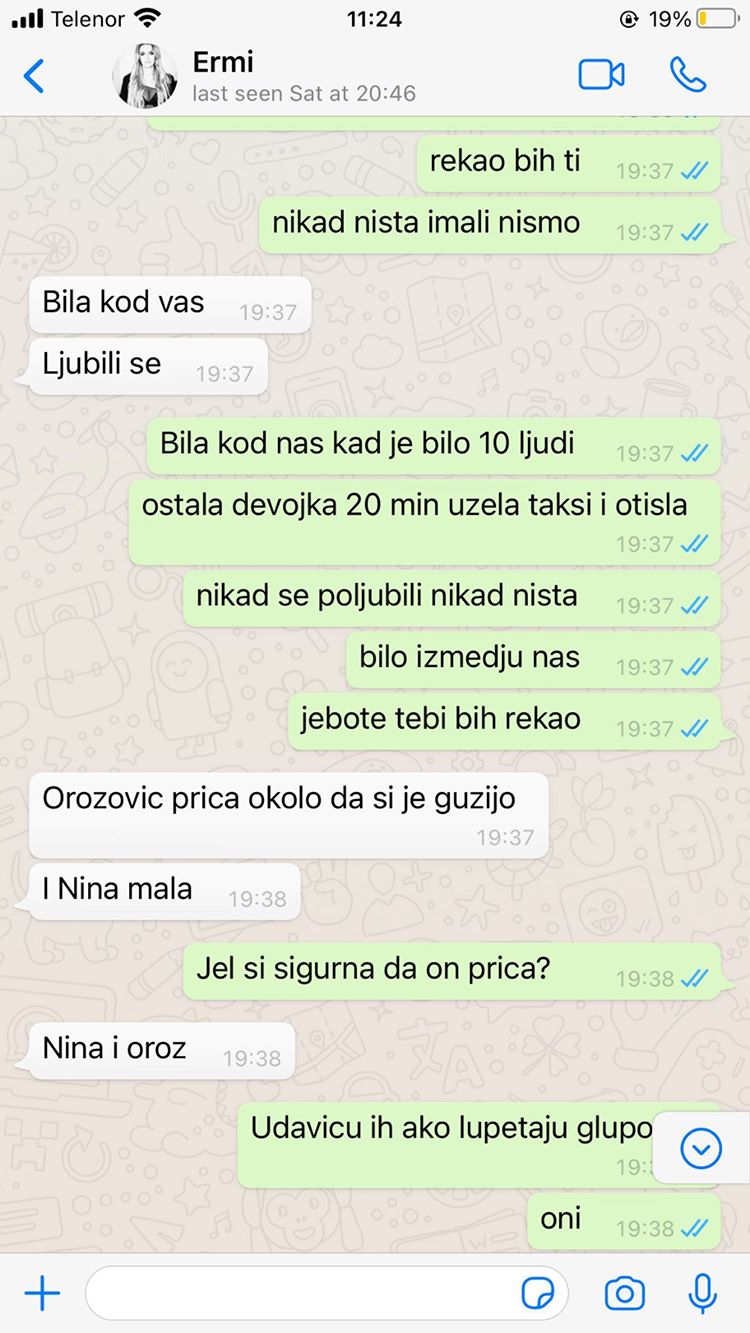Jump to the latest message with the down arrow
The image size is (750, 1333).
click(x=701, y=1149)
